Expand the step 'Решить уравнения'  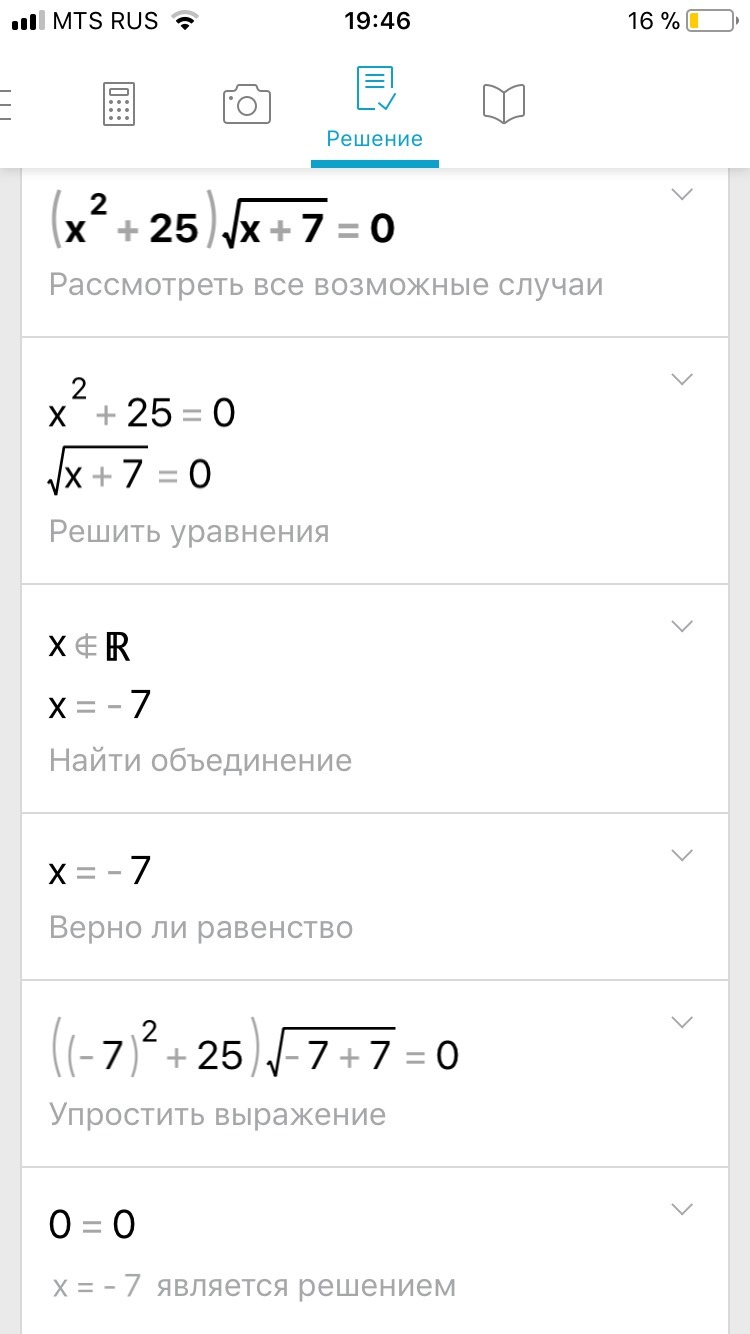(682, 379)
